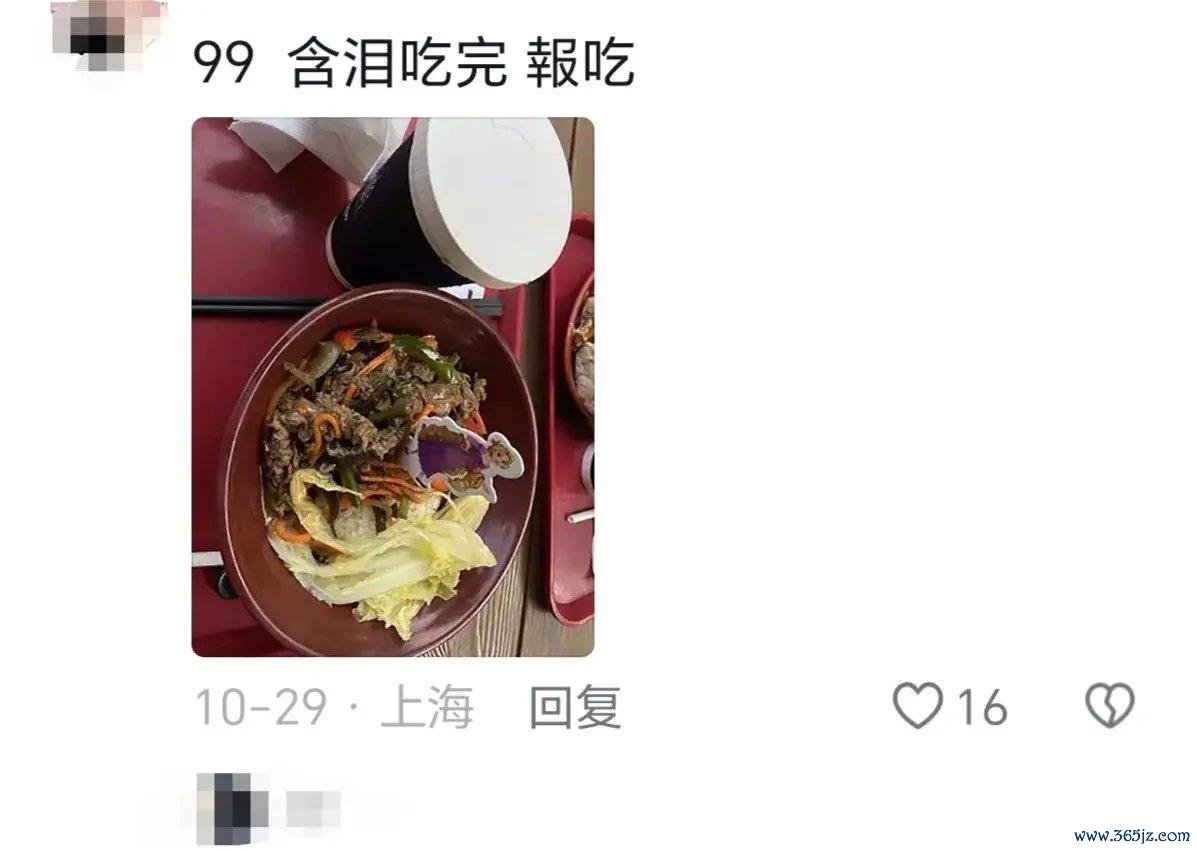This screenshot has width=1197, height=851.
Task: Dislike the comment via broken heart icon
Action: point(1110,706)
